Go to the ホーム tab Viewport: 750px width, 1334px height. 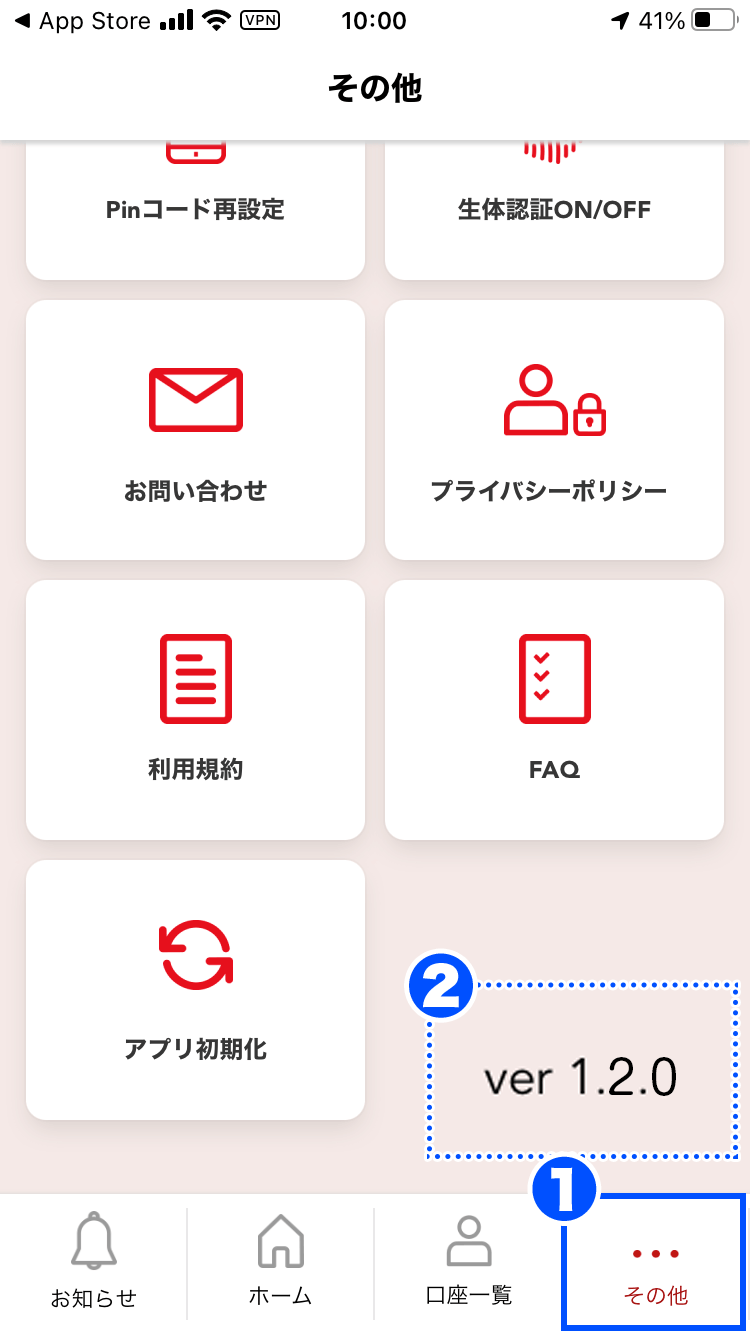pos(280,1264)
